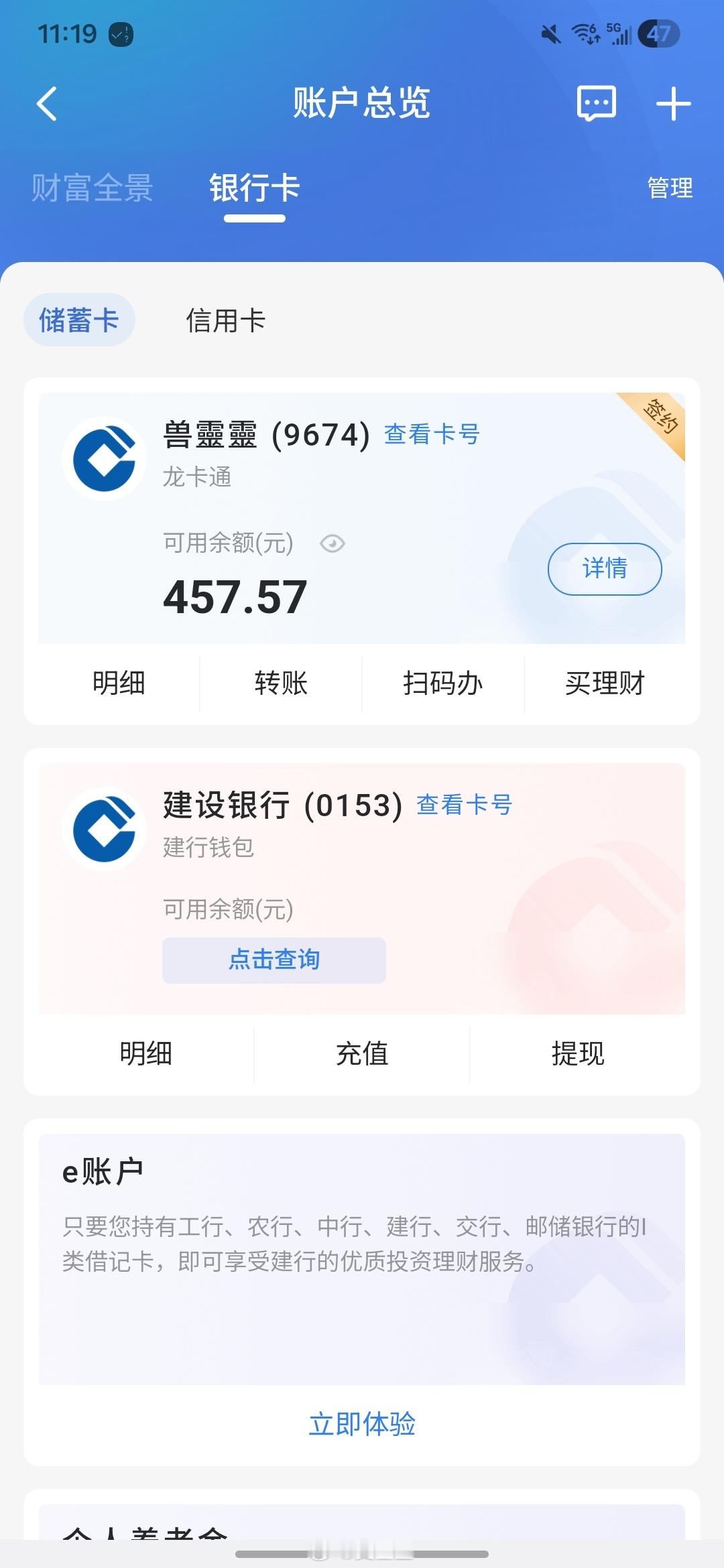This screenshot has height=1568, width=724.
Task: Tap the home indicator bar at bottom
Action: click(x=362, y=1555)
